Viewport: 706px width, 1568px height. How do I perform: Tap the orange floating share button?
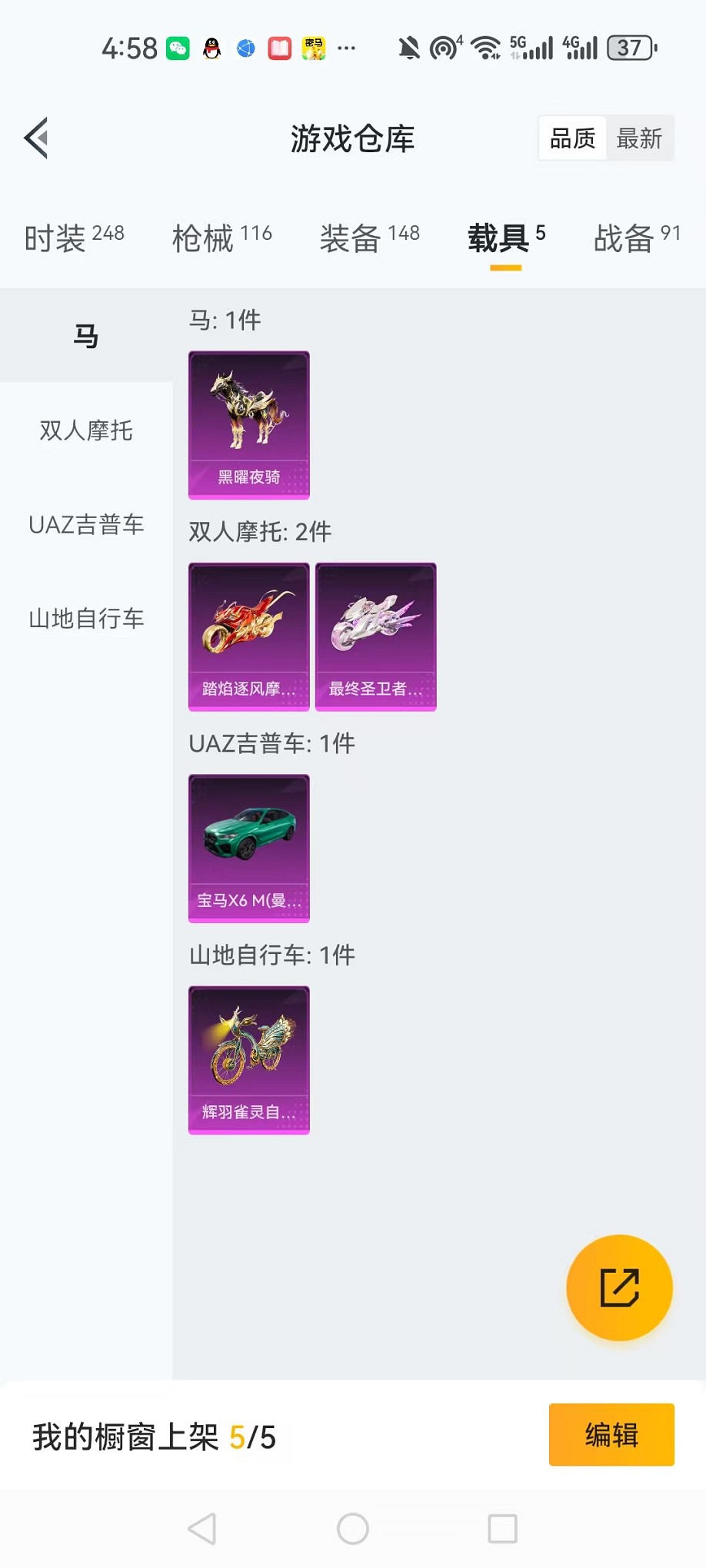[619, 1287]
